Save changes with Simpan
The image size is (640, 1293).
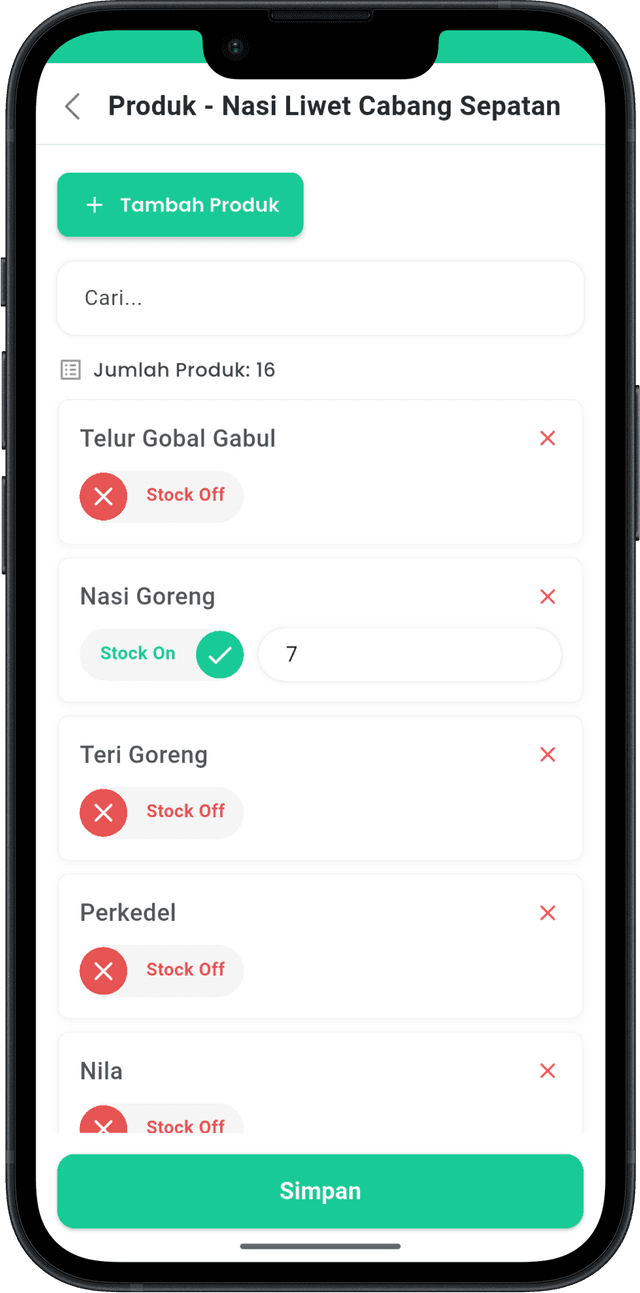[x=320, y=1191]
